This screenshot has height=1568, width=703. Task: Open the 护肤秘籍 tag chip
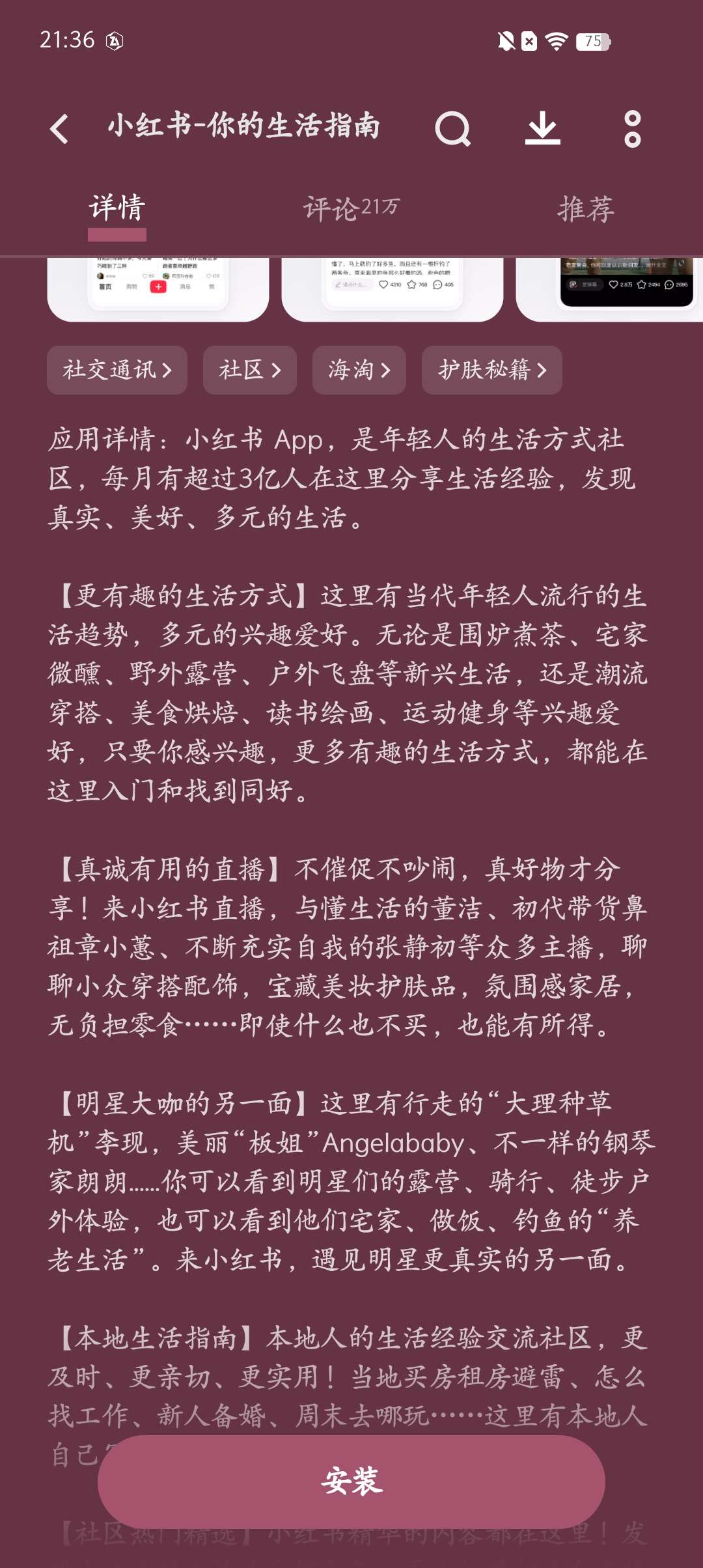492,370
